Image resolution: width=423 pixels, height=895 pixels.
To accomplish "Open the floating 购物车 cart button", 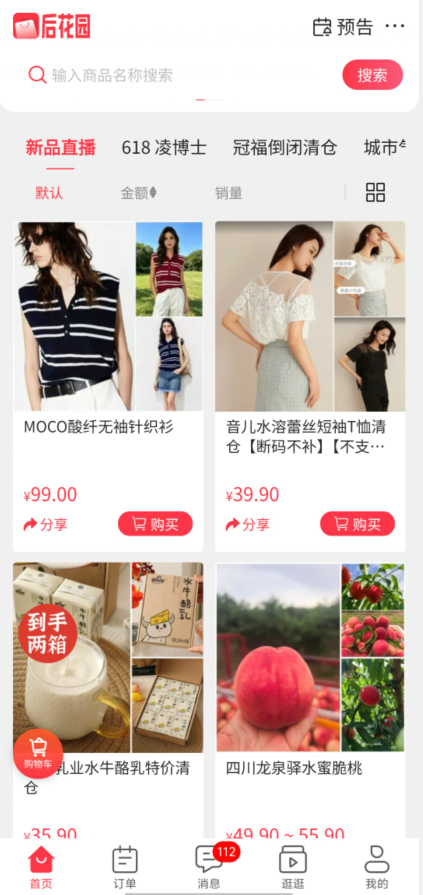I will [x=38, y=753].
